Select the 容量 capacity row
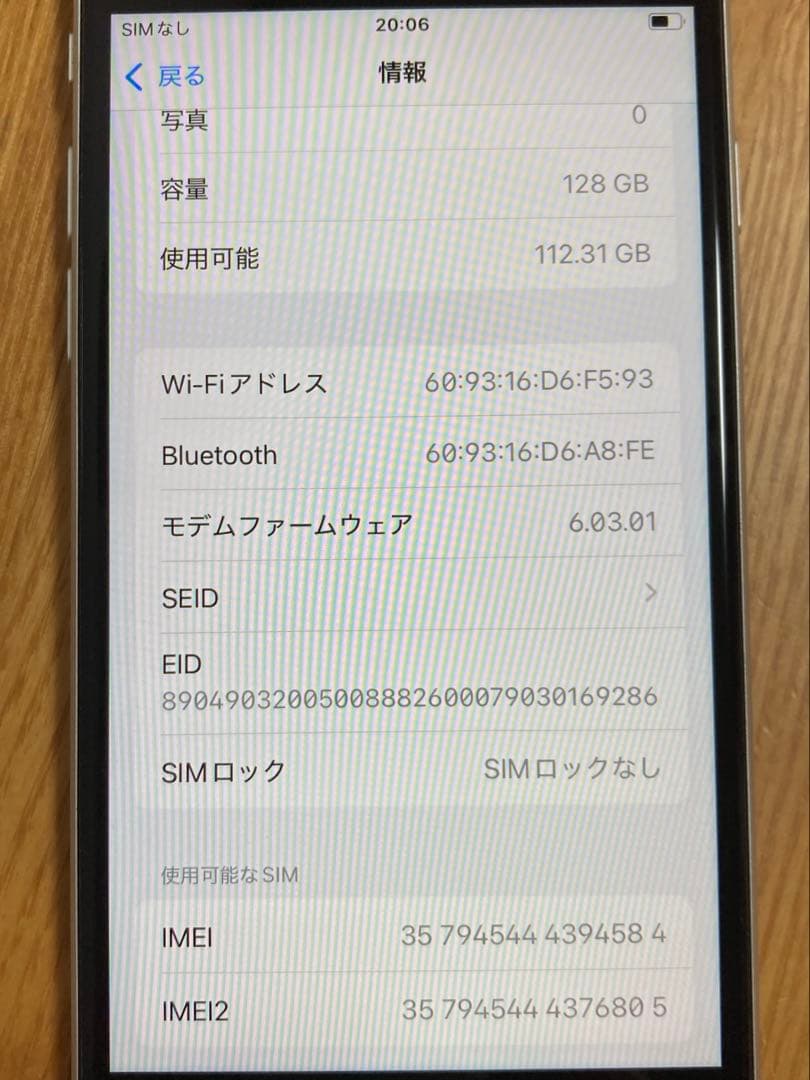The image size is (810, 1080). [x=400, y=184]
